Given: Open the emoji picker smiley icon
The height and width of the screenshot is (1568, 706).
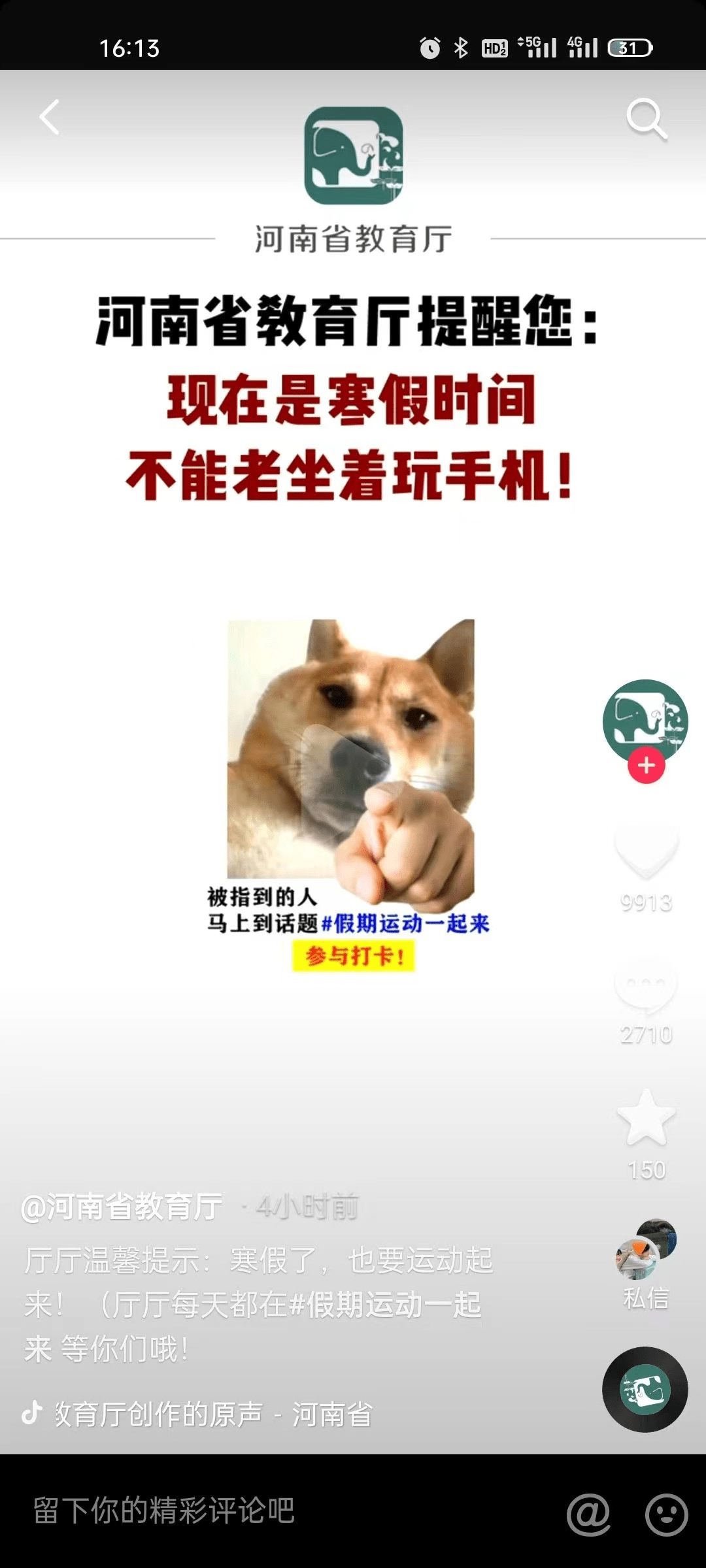Looking at the screenshot, I should 666,1514.
